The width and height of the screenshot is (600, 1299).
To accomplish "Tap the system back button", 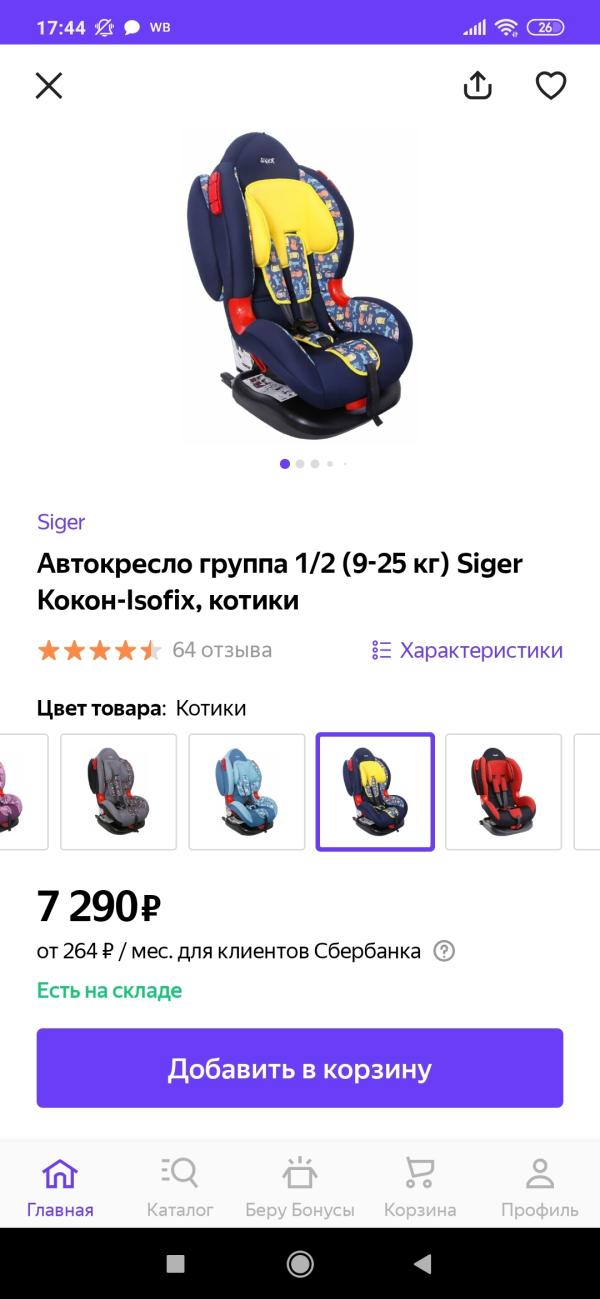I will coord(423,1264).
